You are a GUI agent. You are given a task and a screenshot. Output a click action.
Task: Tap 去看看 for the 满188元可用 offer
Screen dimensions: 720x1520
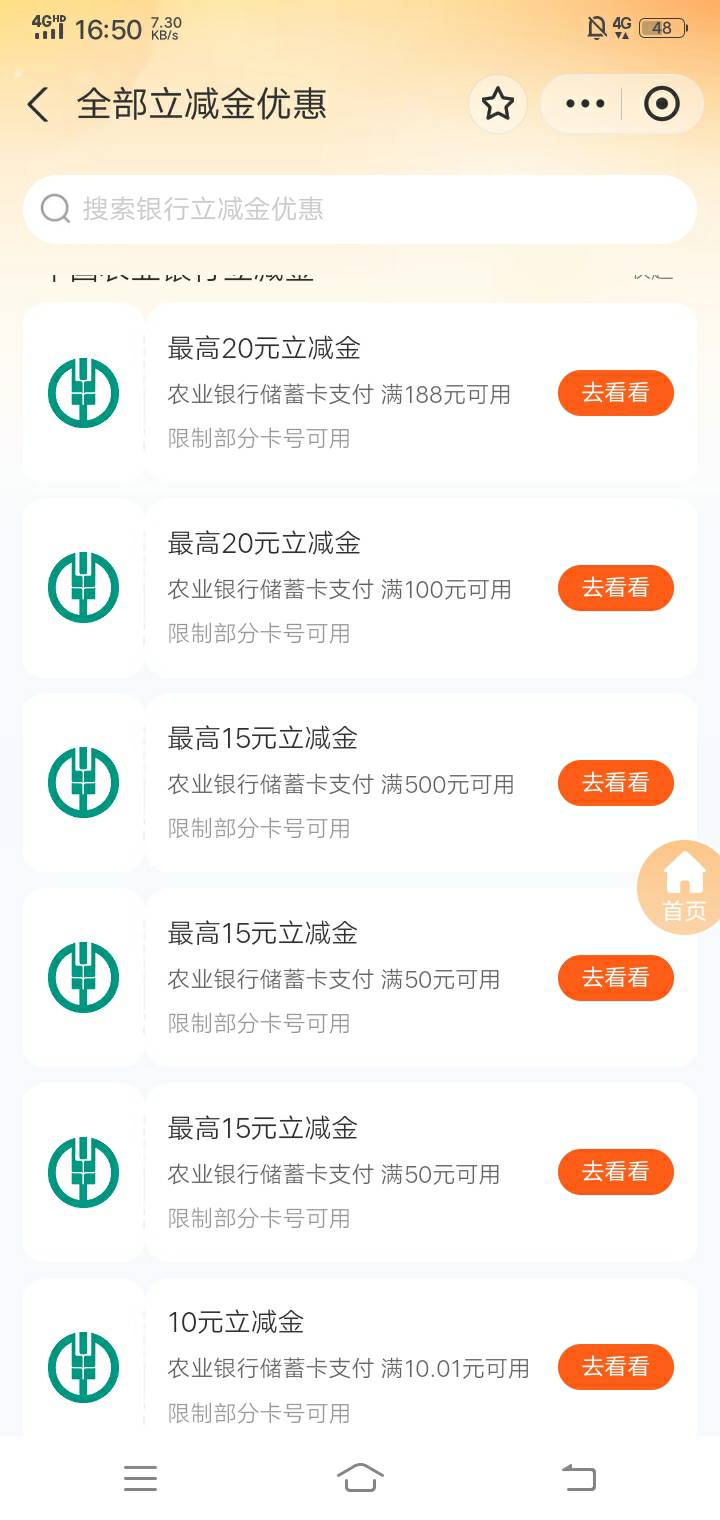[615, 393]
